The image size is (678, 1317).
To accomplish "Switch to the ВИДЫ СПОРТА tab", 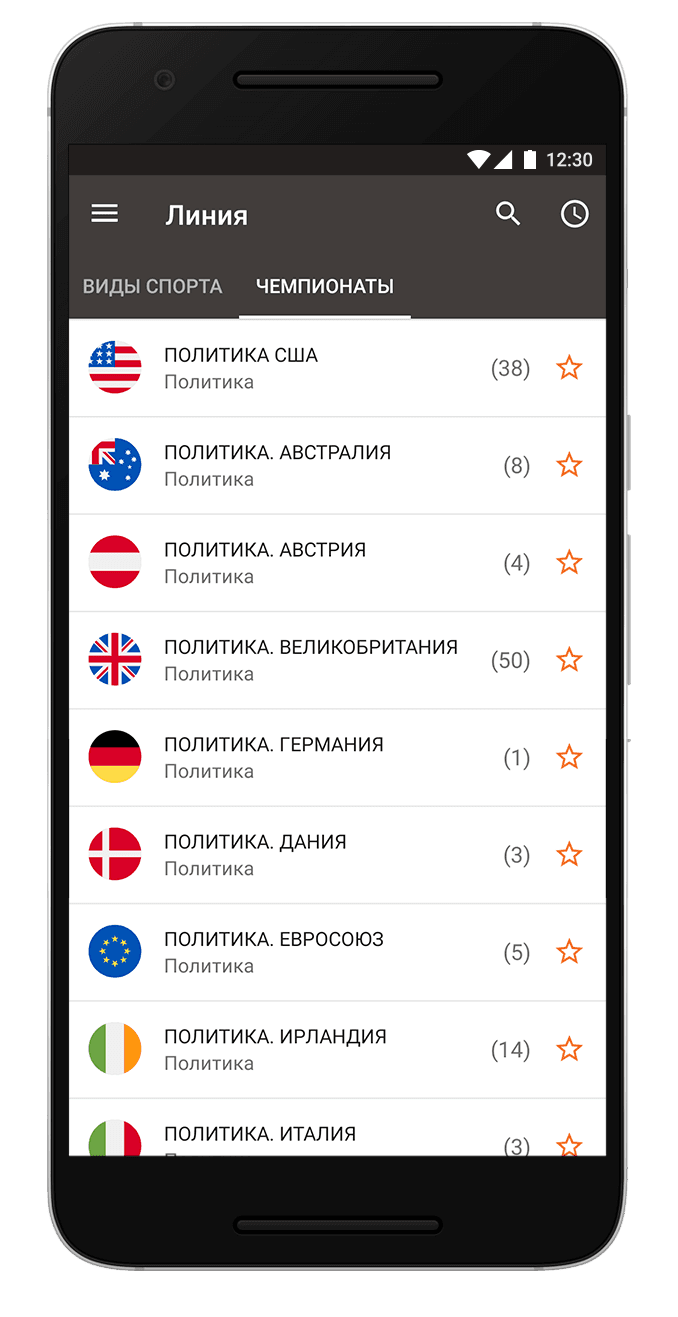I will pos(152,287).
